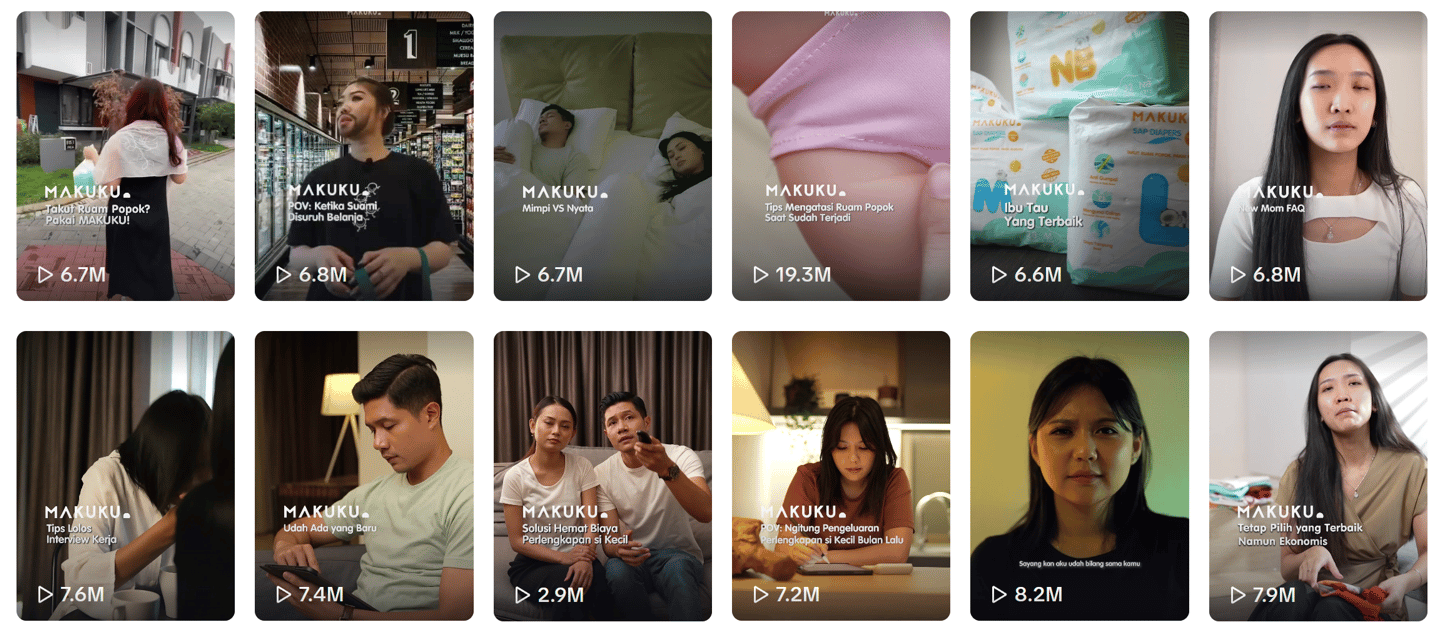Image resolution: width=1440 pixels, height=632 pixels.
Task: Play the 'New Mom FAQ' video
Action: tap(1318, 156)
